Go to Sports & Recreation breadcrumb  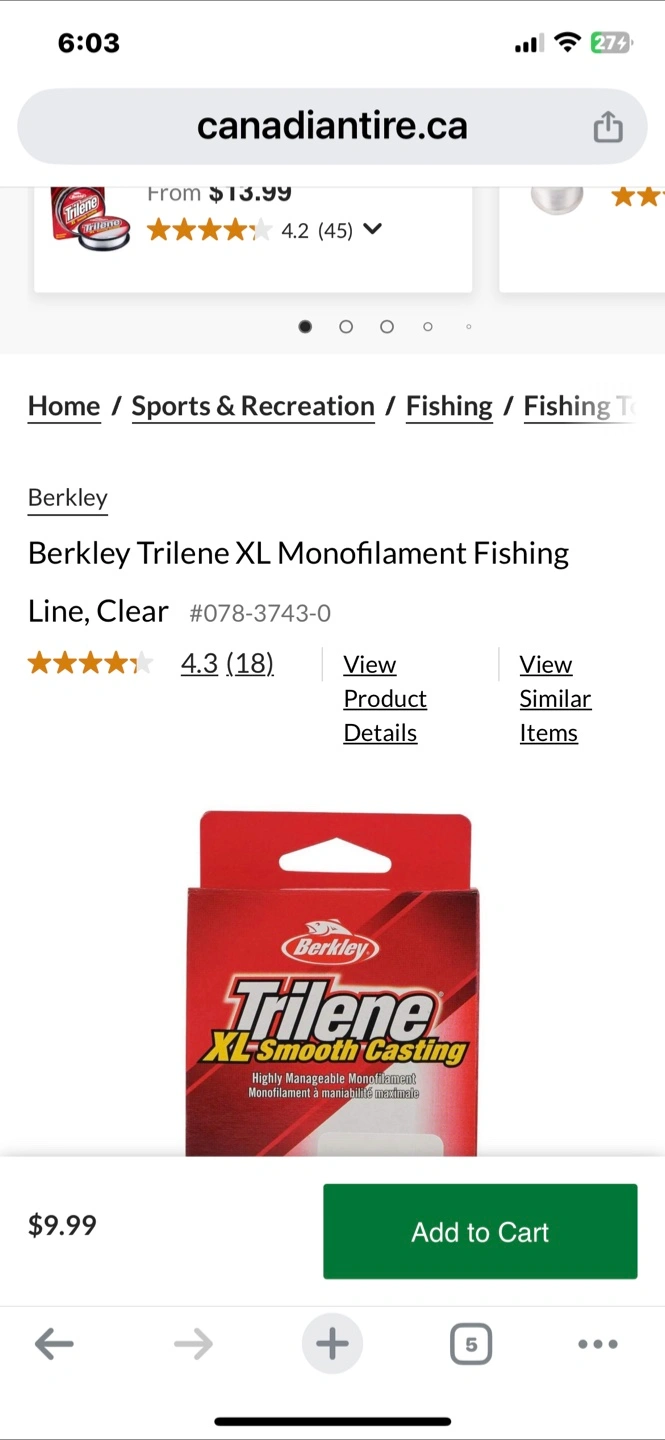[253, 406]
